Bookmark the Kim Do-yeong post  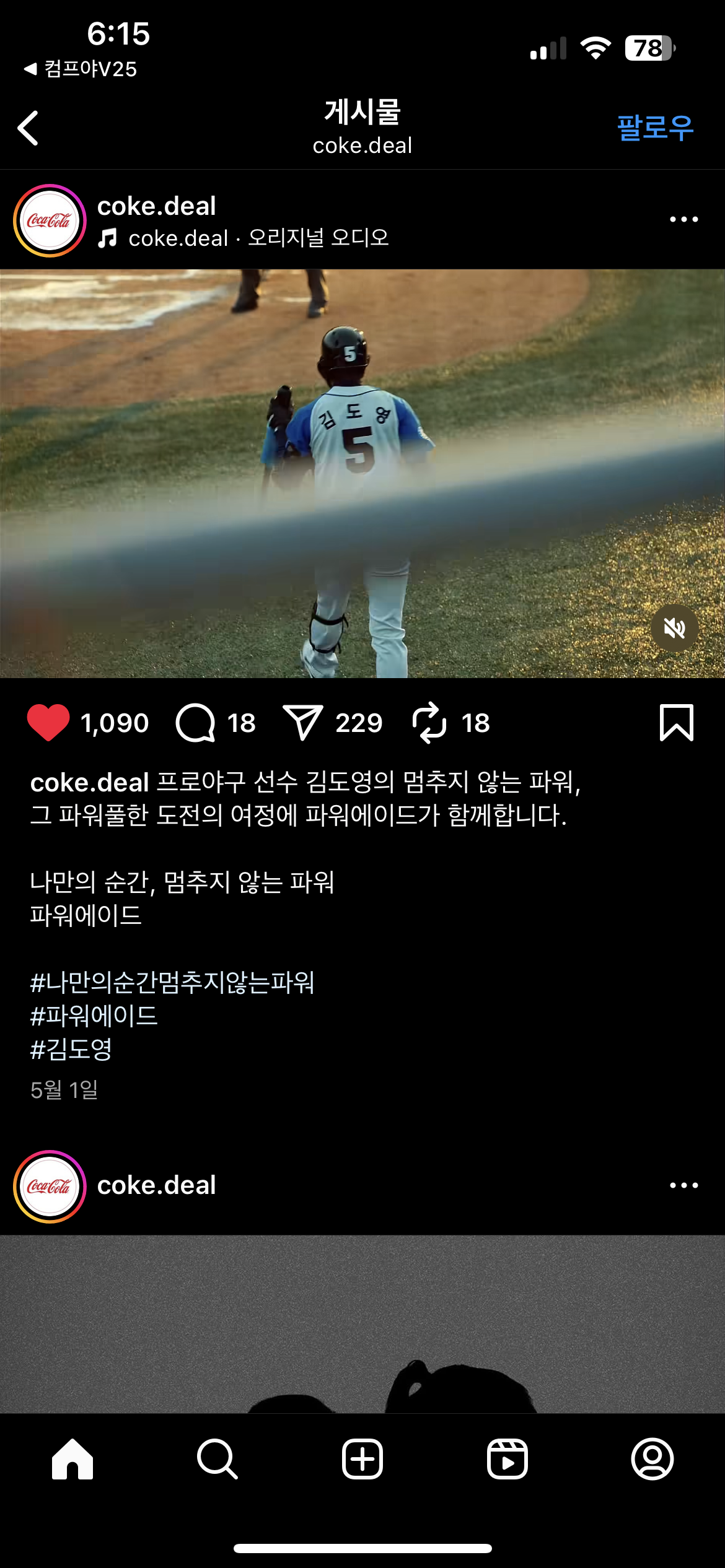coord(676,723)
